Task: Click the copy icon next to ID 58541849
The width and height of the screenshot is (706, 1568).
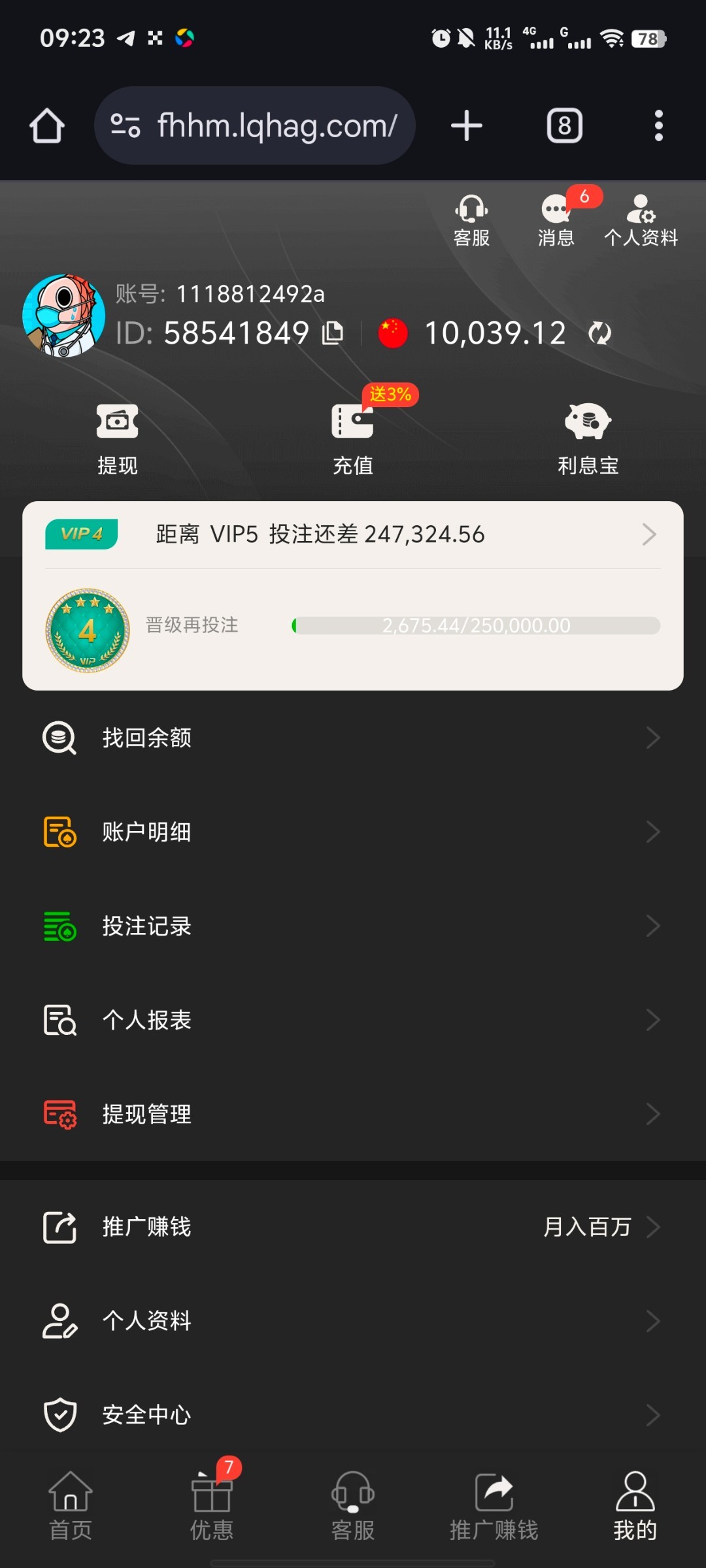Action: (333, 333)
